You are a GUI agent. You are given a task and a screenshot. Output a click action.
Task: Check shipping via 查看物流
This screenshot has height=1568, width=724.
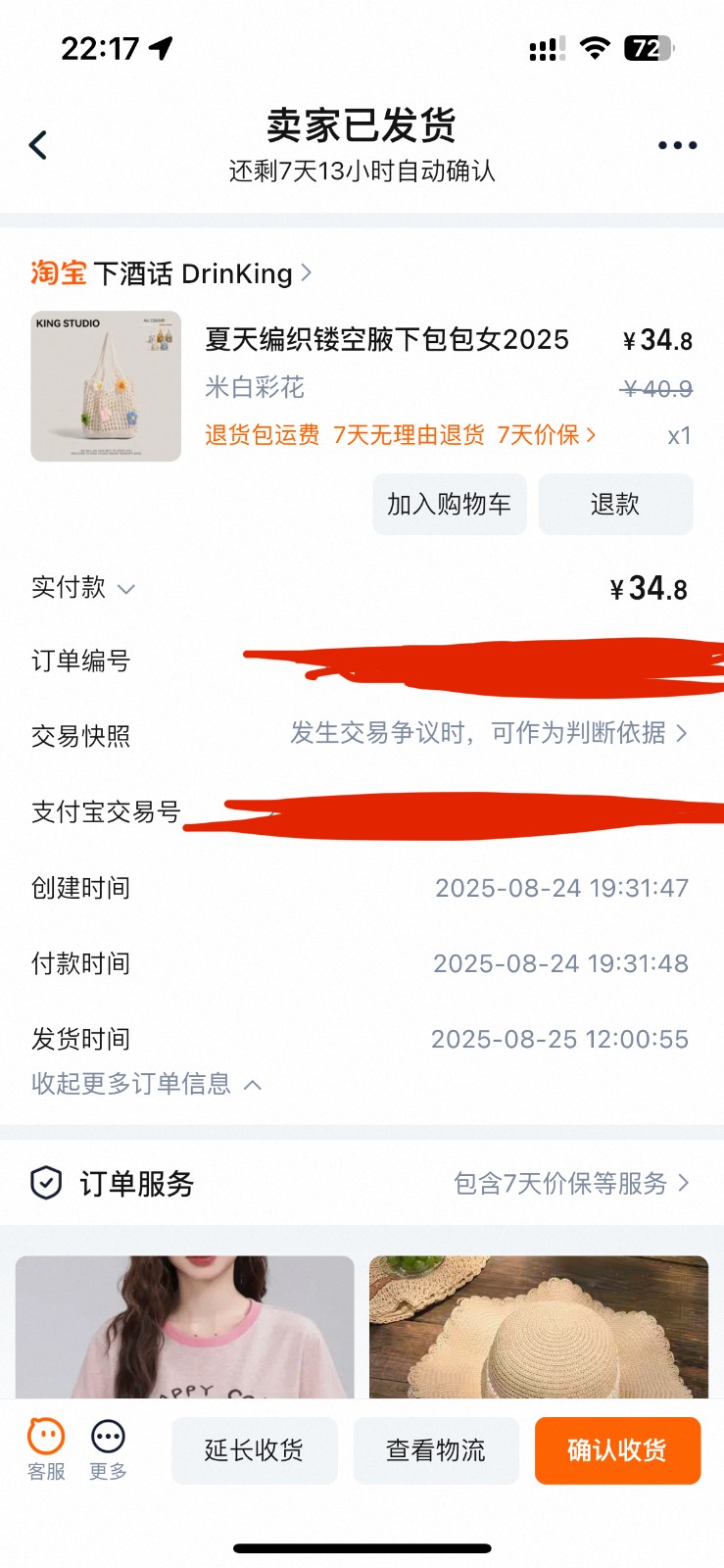(x=436, y=1450)
